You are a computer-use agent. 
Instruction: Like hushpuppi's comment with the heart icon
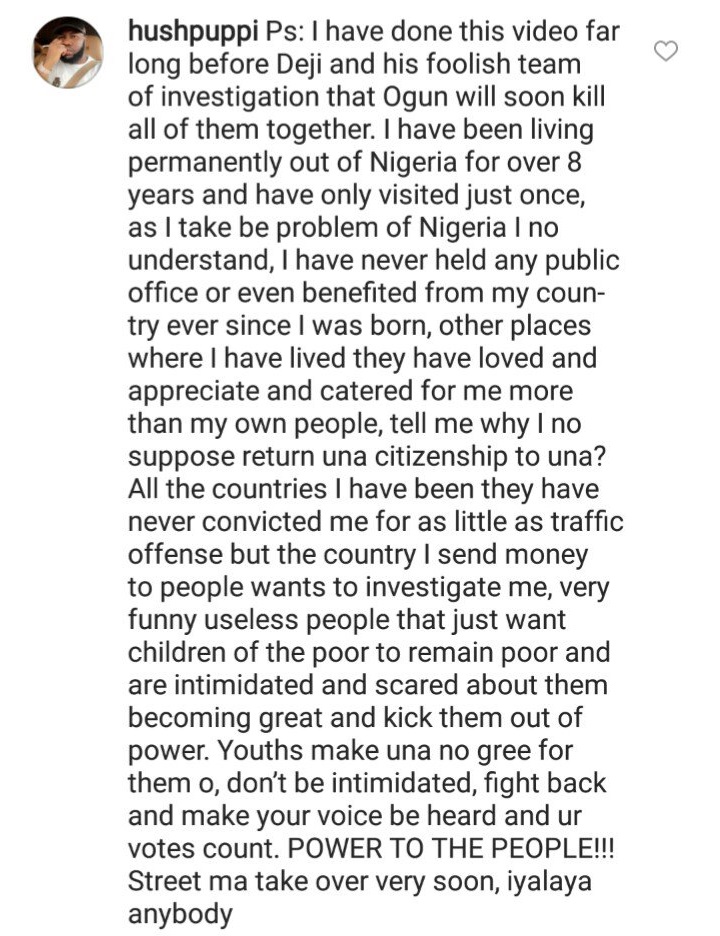[x=665, y=51]
